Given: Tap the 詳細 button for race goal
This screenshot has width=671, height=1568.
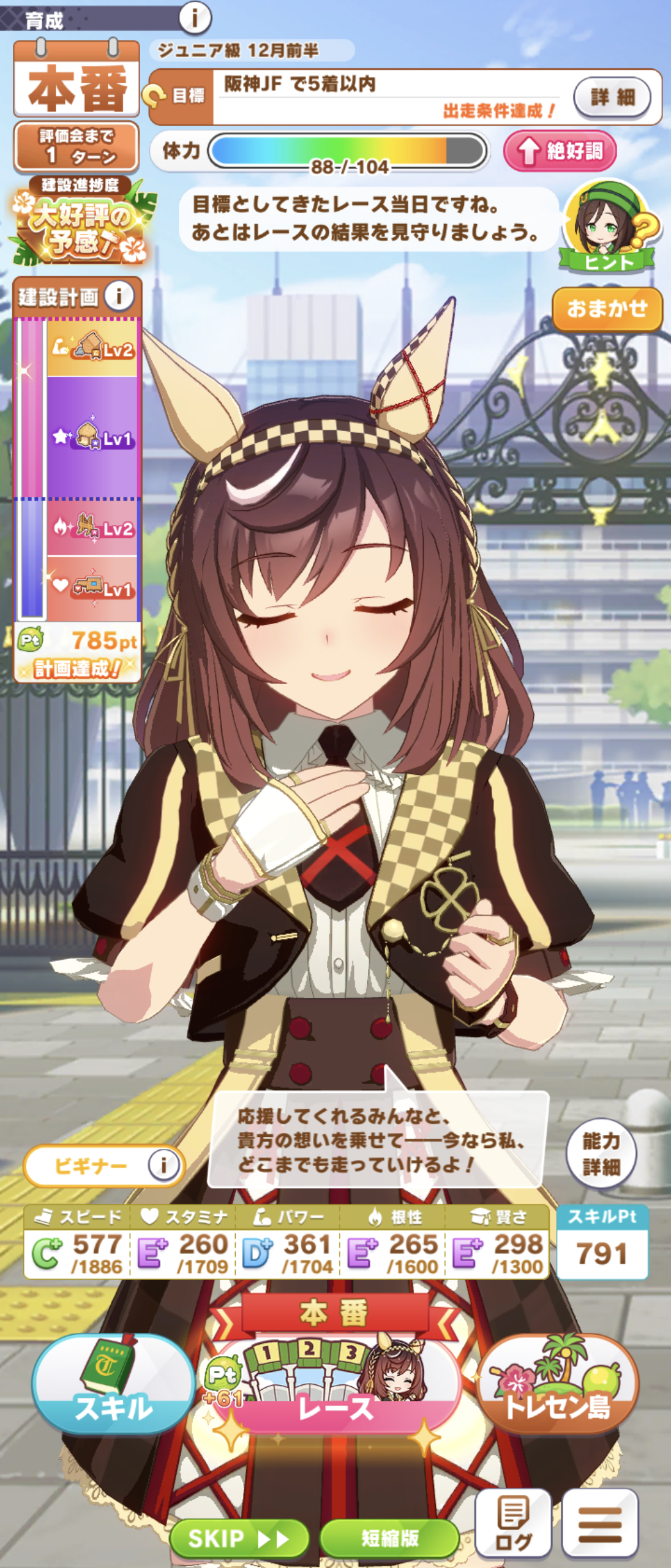Looking at the screenshot, I should [x=612, y=97].
